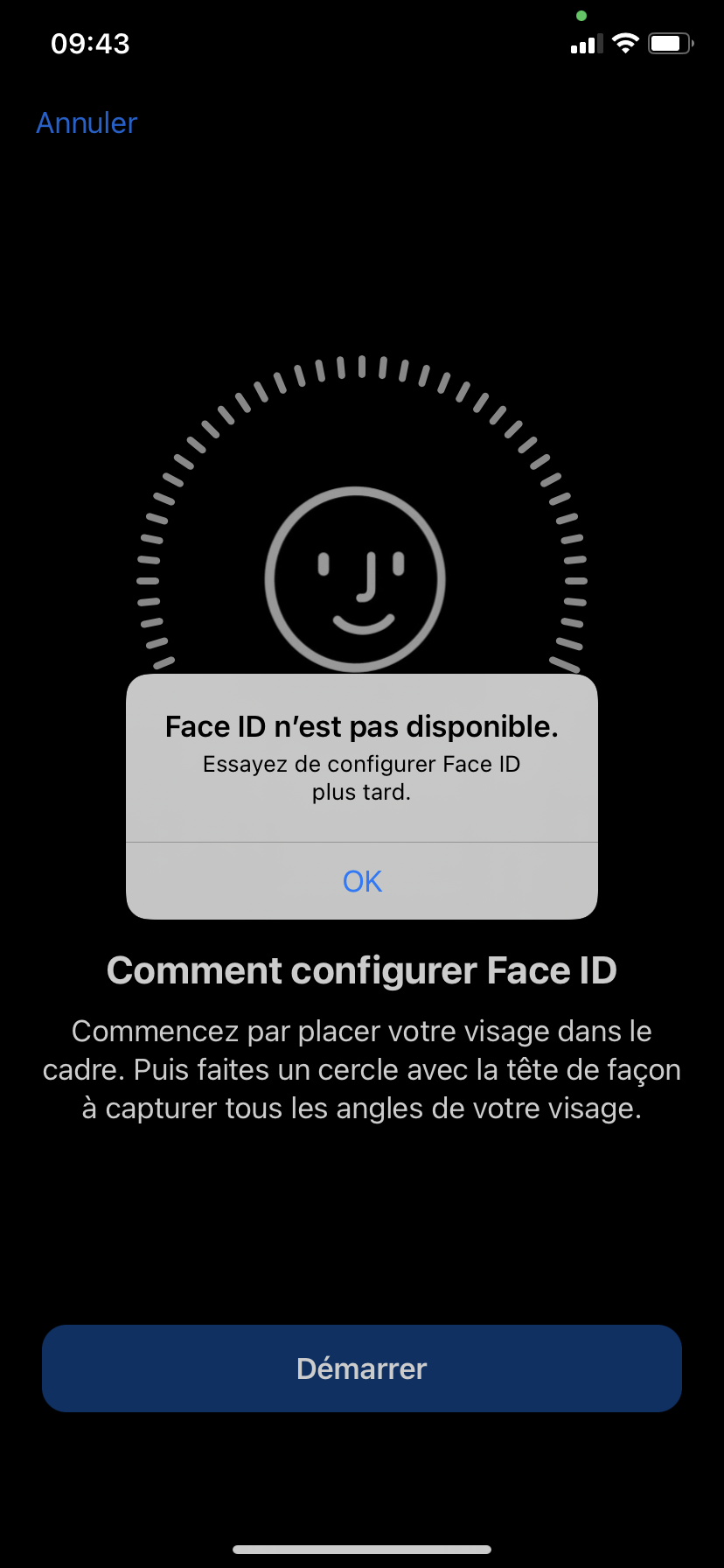Tap Annuler to cancel setup
The image size is (724, 1568).
87,123
